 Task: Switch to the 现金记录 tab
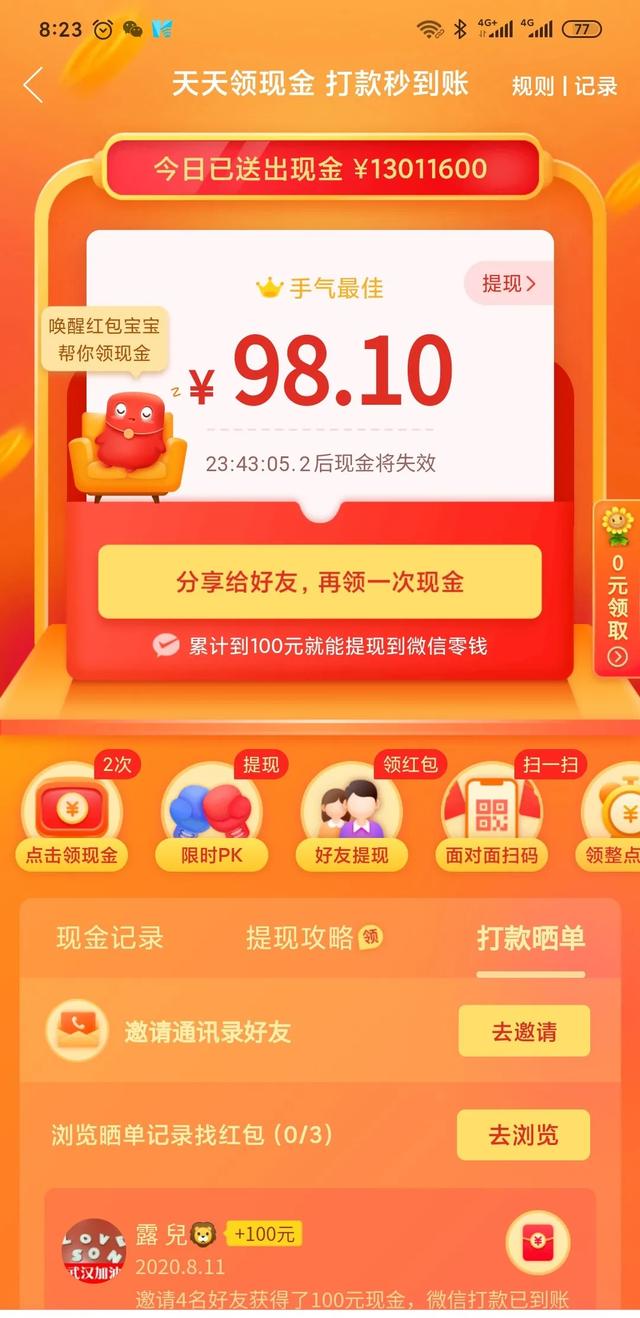[x=110, y=938]
